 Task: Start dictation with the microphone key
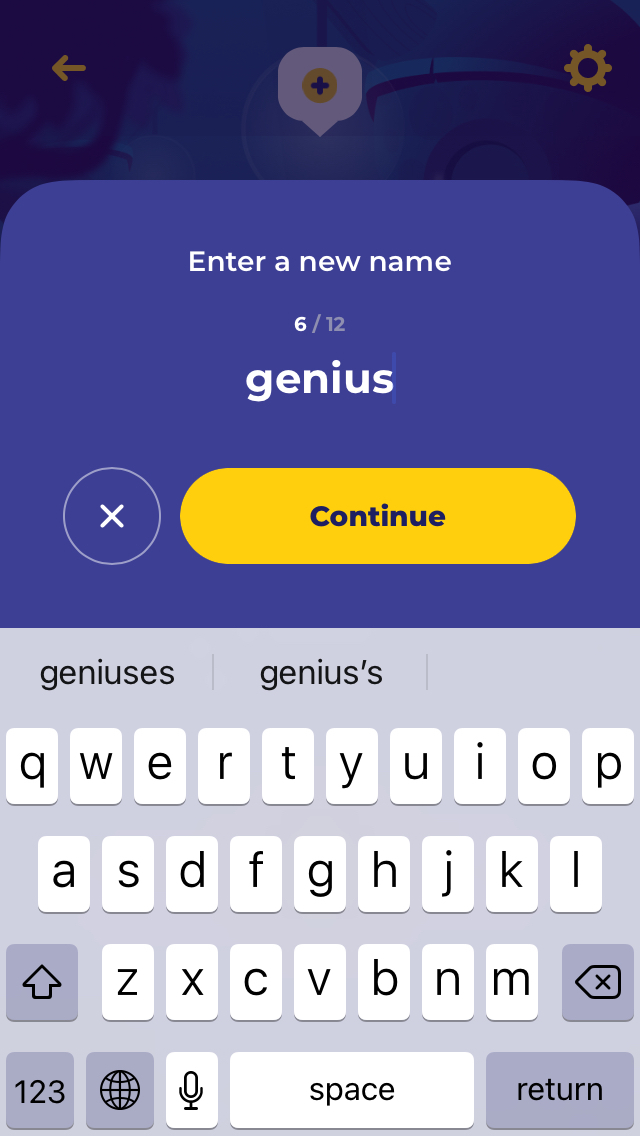[x=191, y=1090]
